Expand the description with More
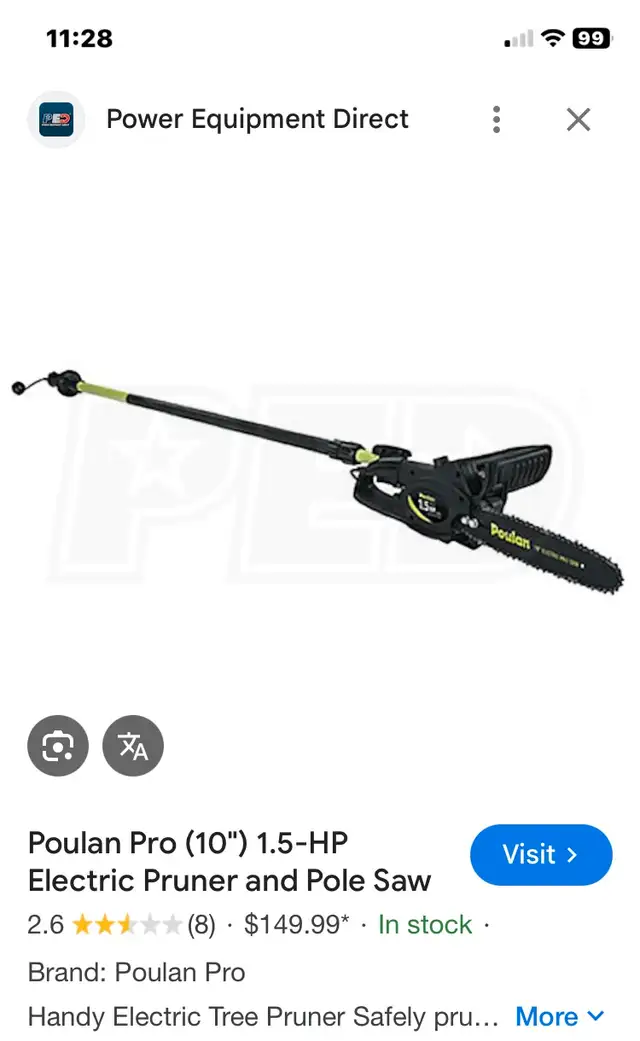The width and height of the screenshot is (640, 1041). (559, 1016)
